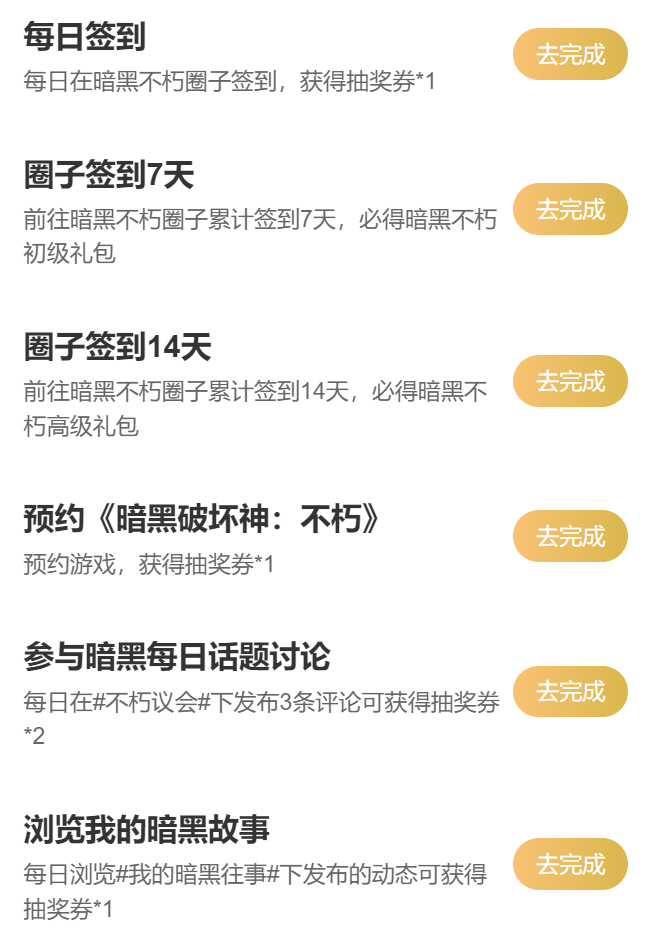The width and height of the screenshot is (648, 938).
Task: Start the 浏览我的暗黑故事 task via 去完成
Action: click(570, 864)
